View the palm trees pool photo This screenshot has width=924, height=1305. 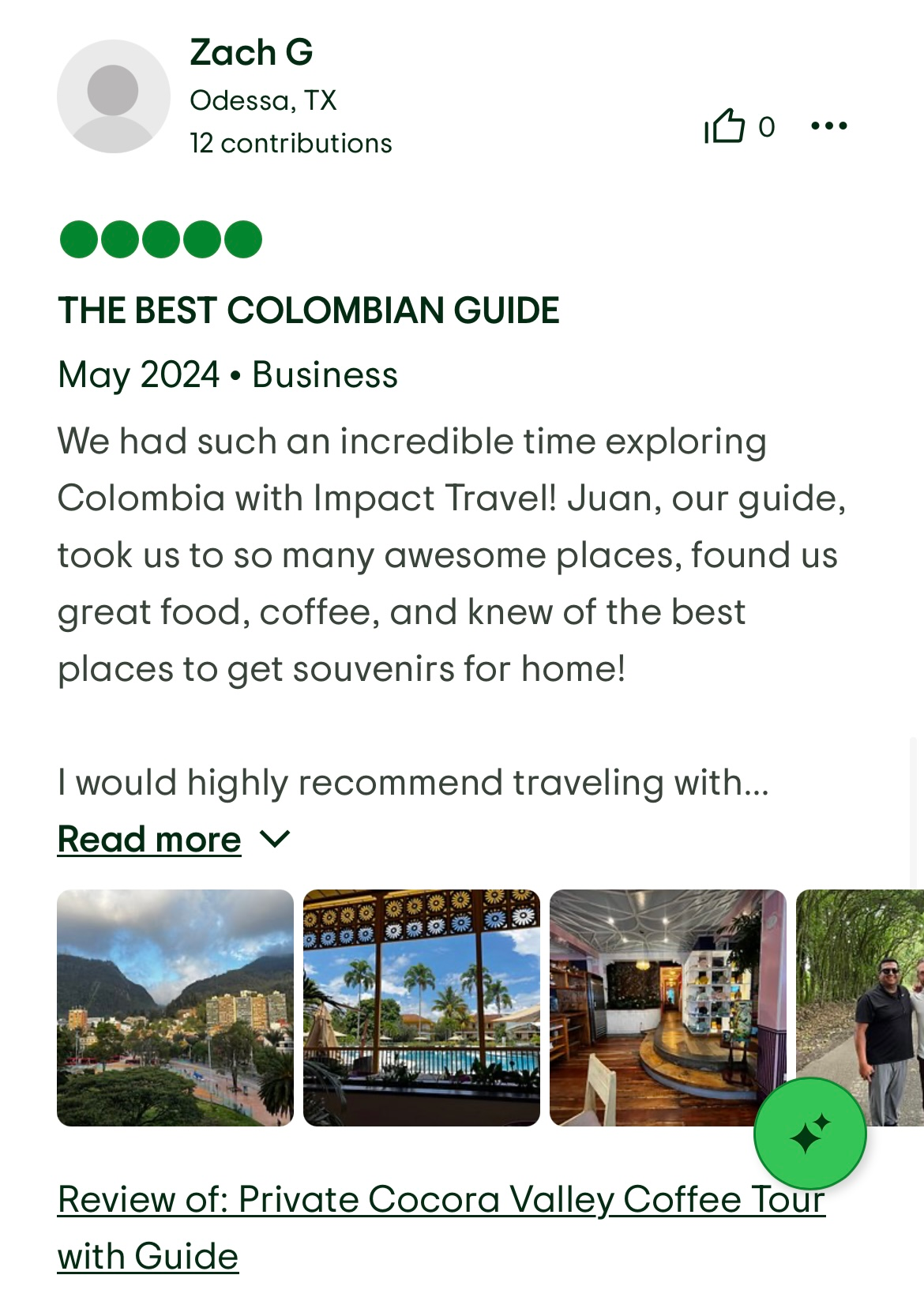coord(421,1007)
